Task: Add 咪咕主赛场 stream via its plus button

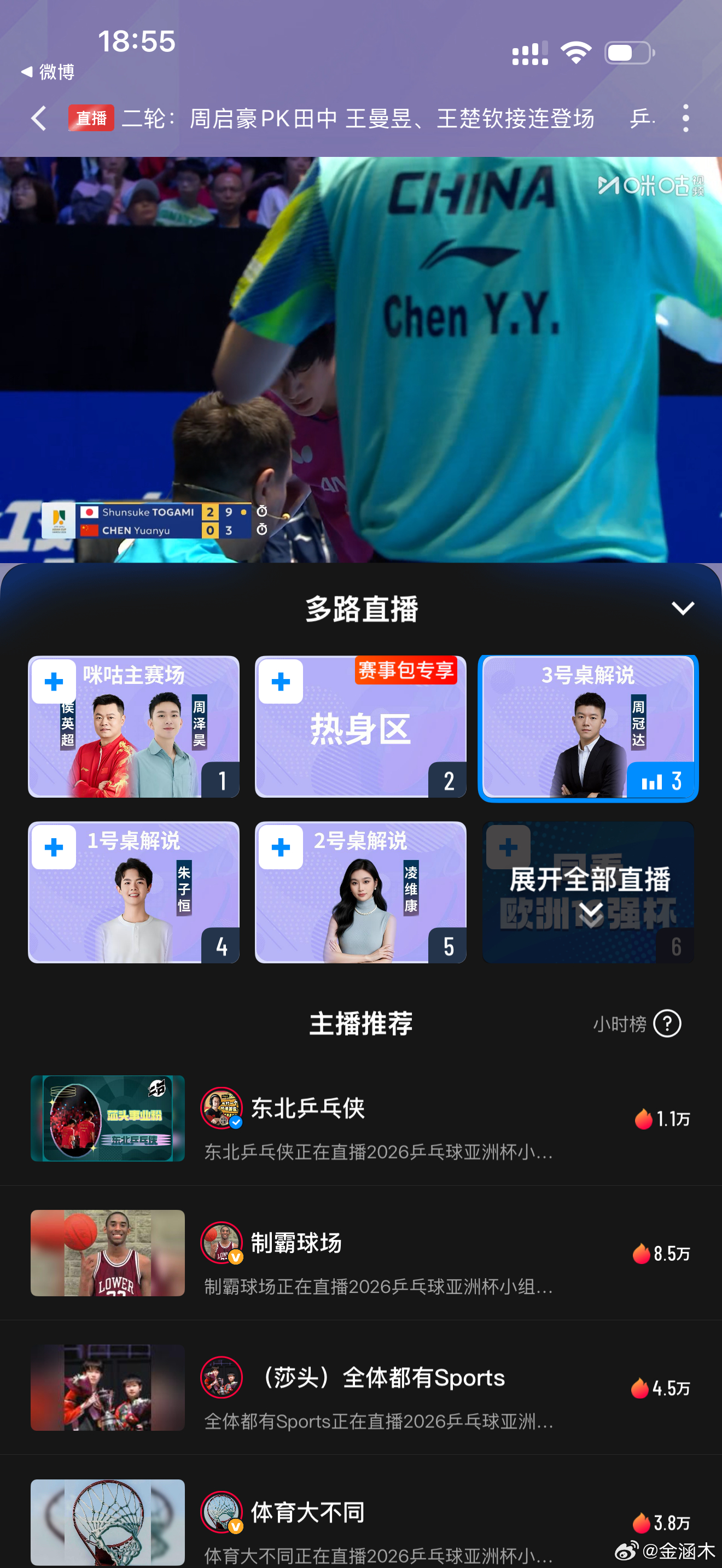Action: click(x=54, y=682)
